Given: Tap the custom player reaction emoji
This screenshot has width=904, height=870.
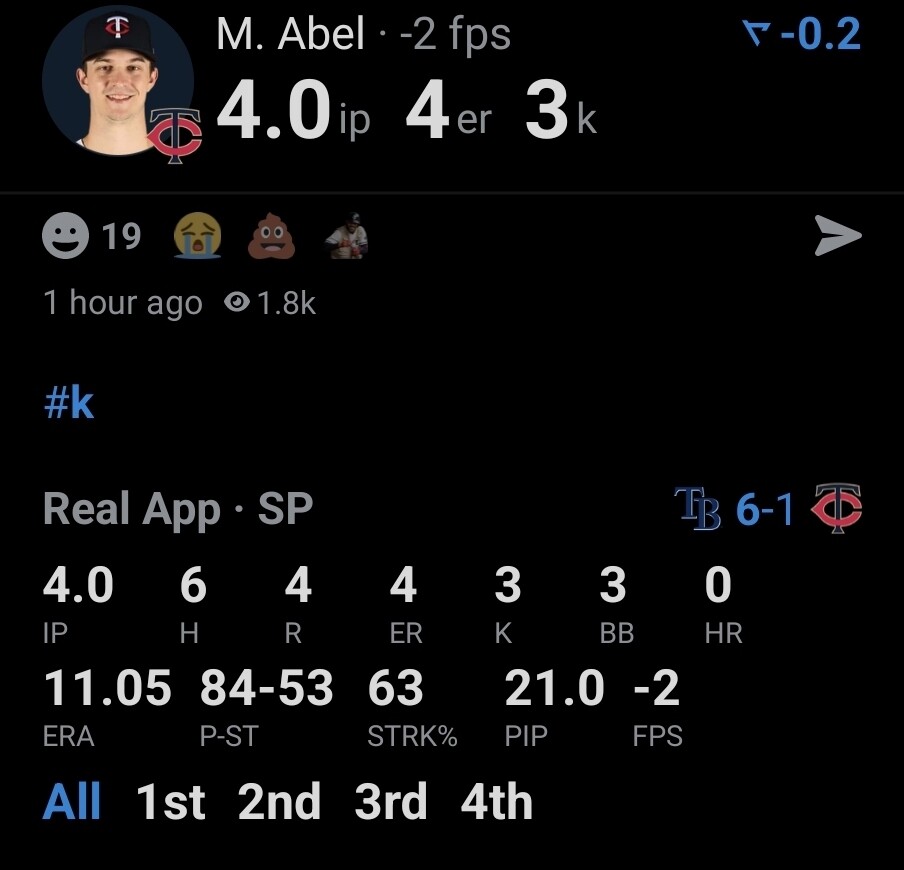Looking at the screenshot, I should click(347, 237).
